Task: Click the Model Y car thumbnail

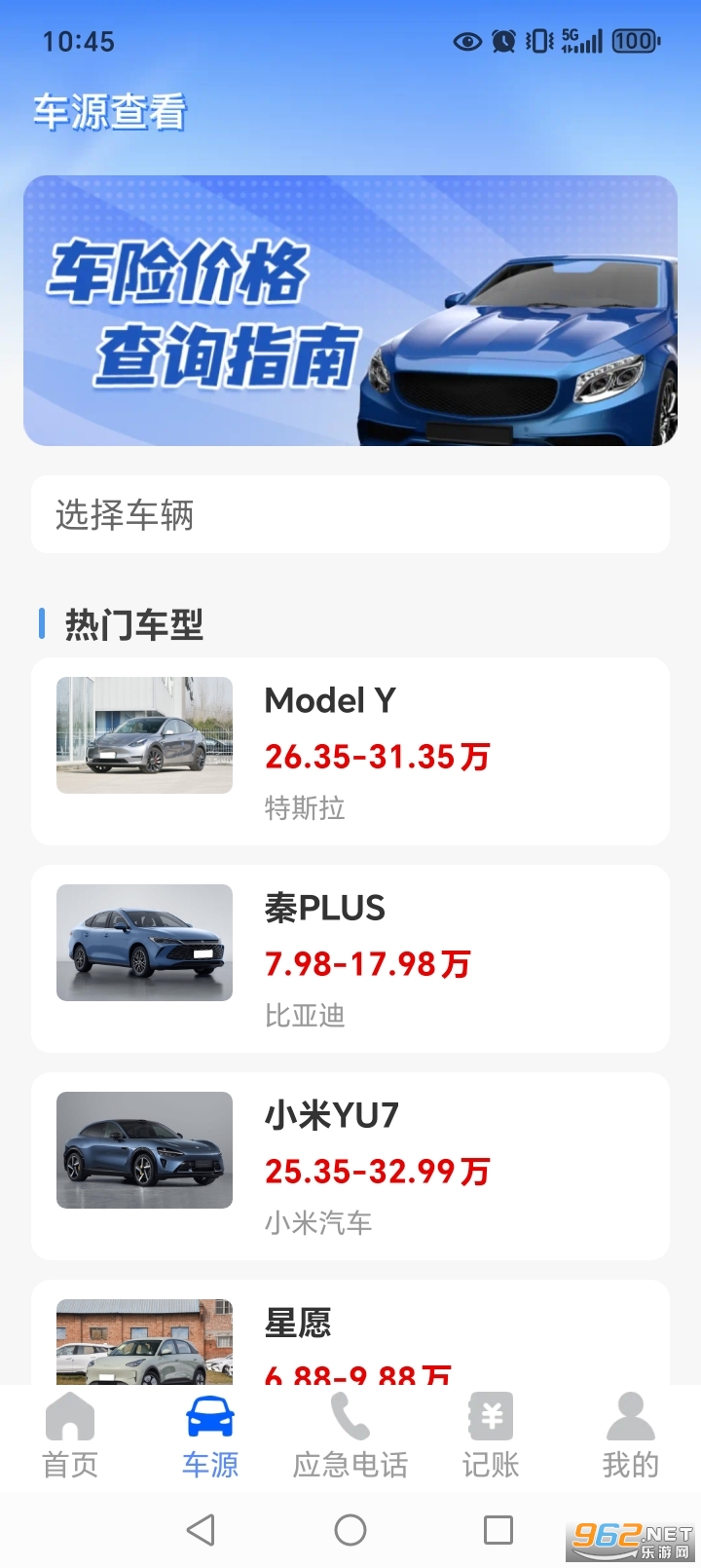Action: pos(143,735)
